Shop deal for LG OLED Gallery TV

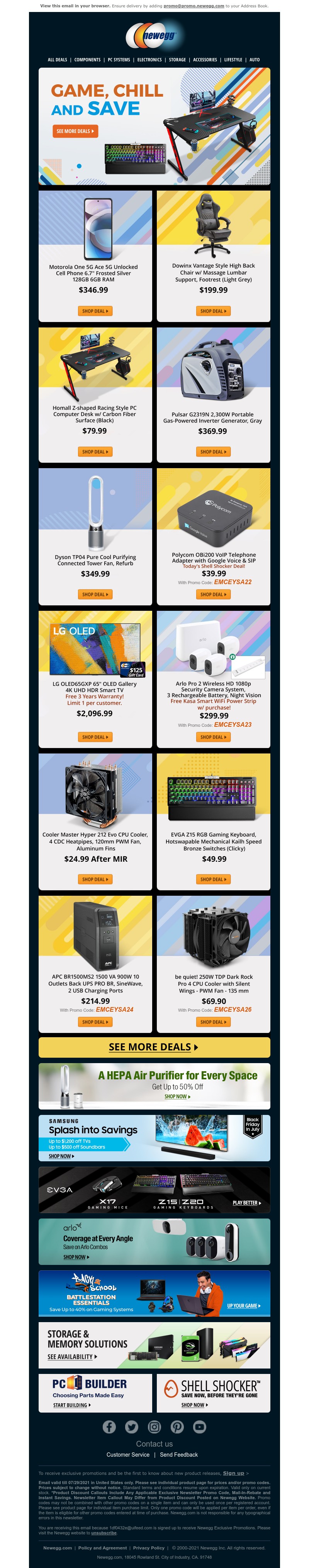[x=95, y=737]
